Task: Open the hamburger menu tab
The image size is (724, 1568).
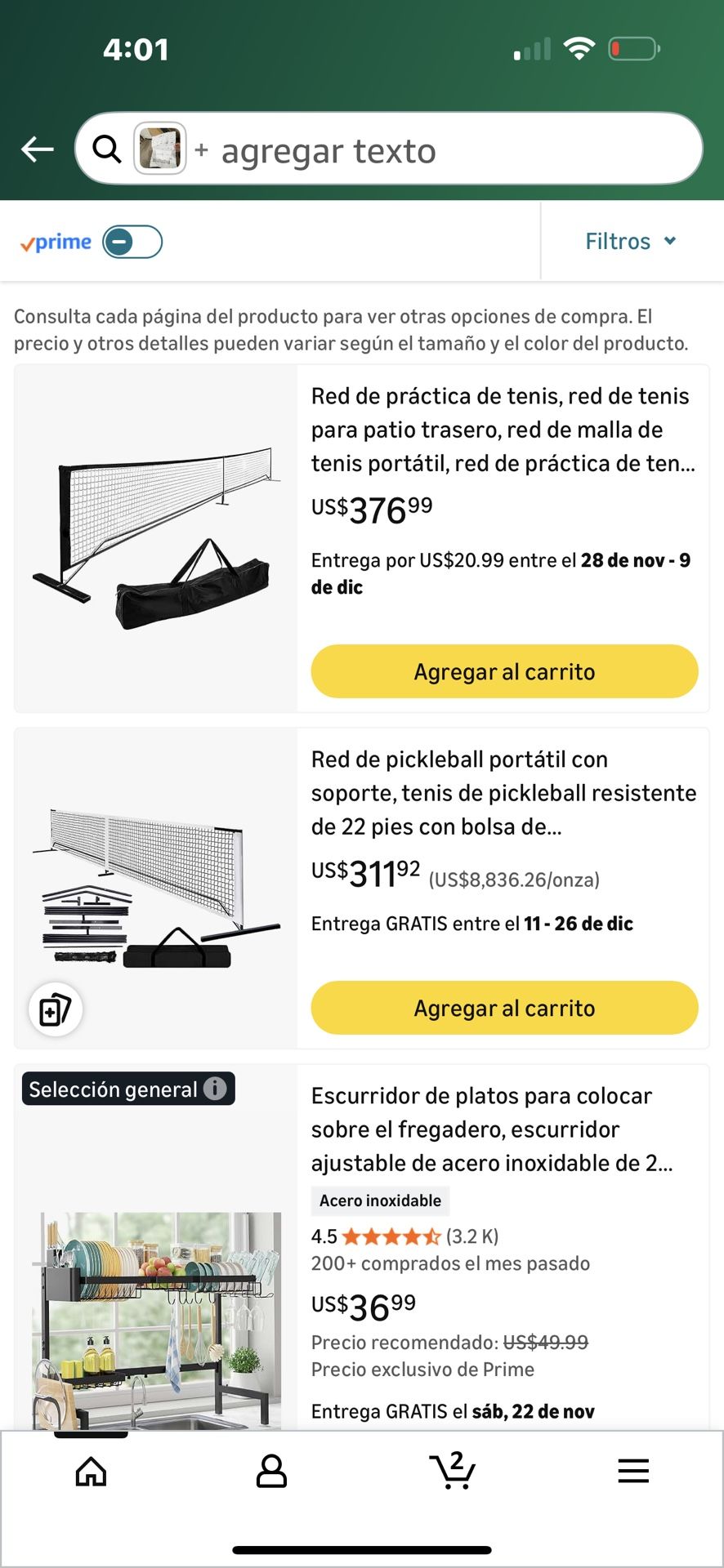Action: click(x=633, y=1472)
